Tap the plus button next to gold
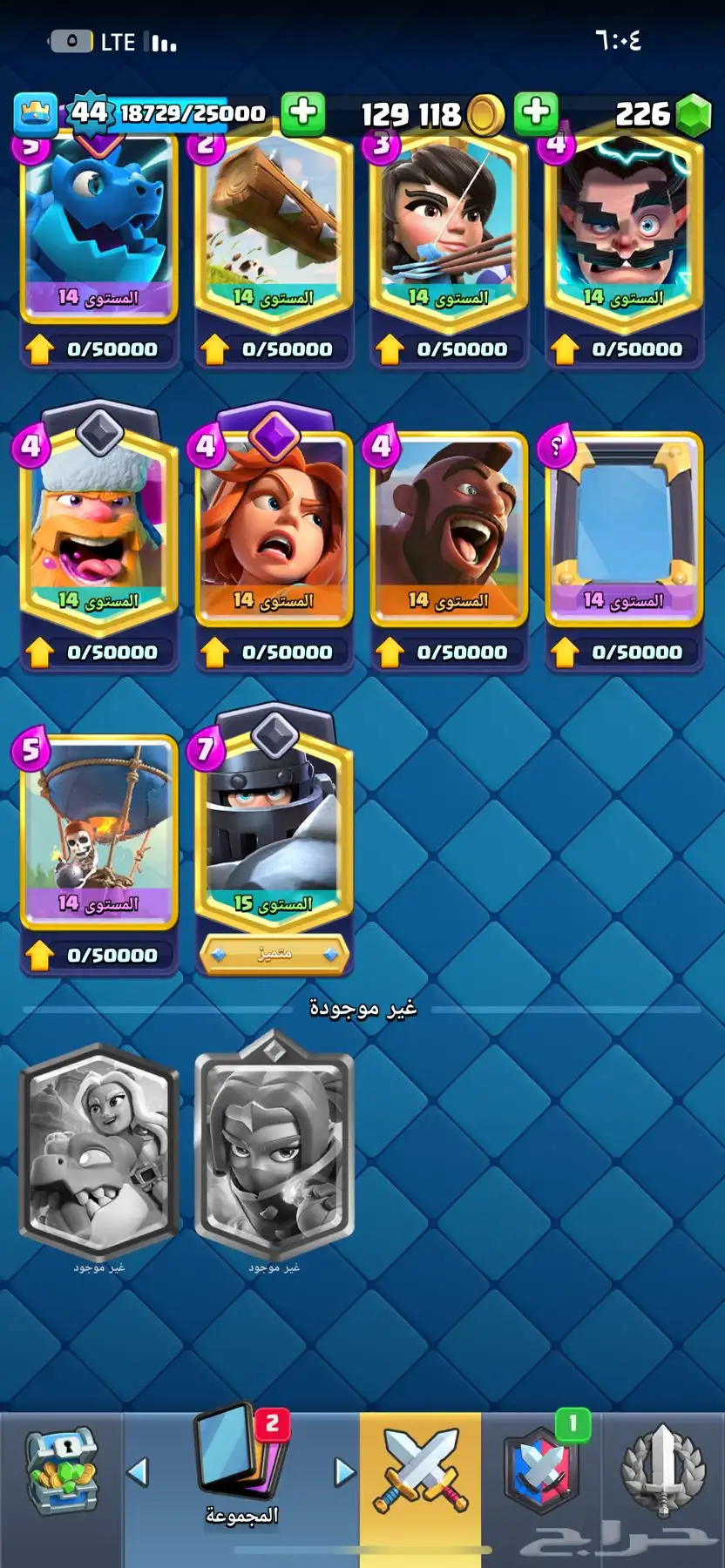725x1568 pixels. tap(536, 113)
